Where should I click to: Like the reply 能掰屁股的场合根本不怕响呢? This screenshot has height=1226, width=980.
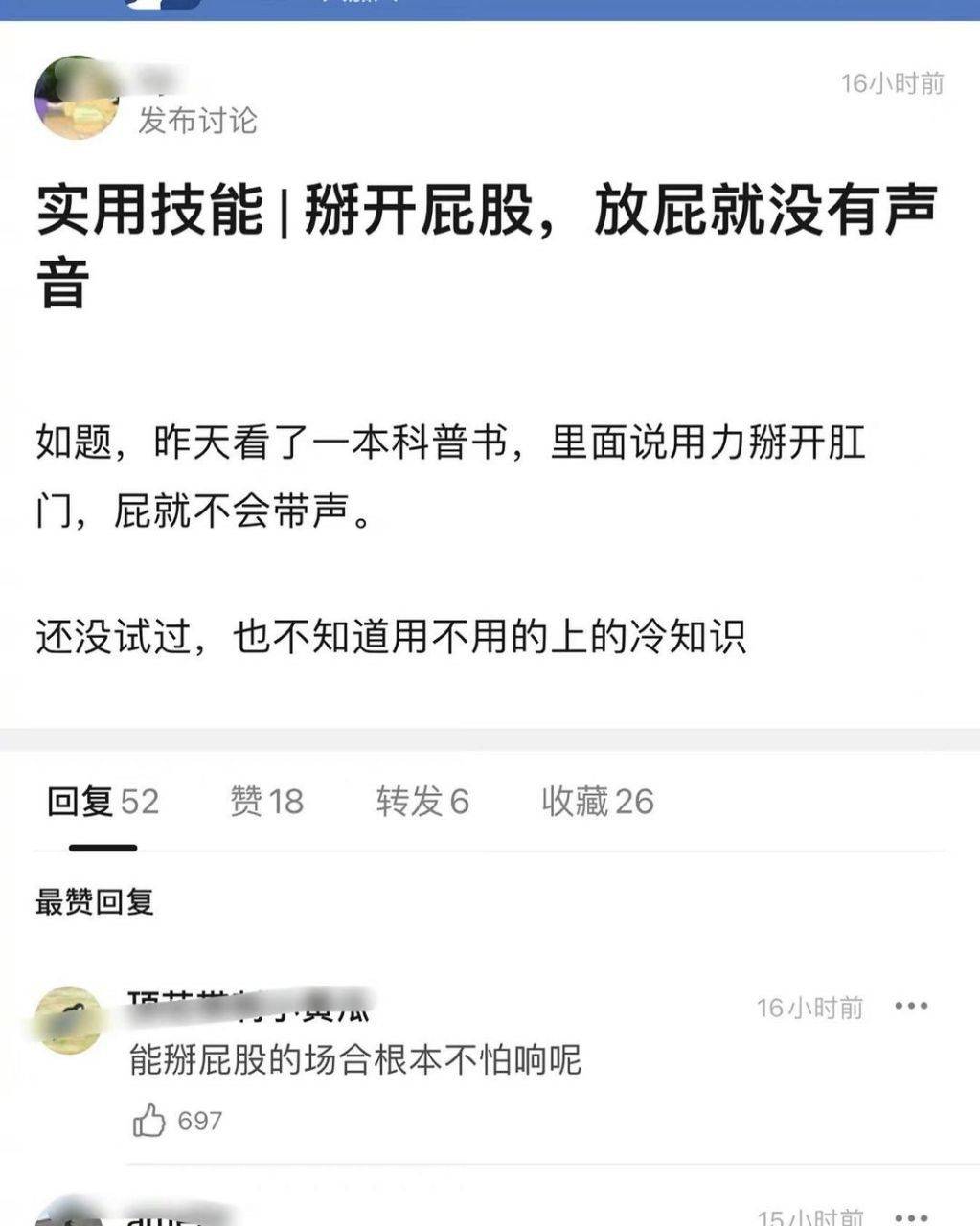click(149, 1120)
